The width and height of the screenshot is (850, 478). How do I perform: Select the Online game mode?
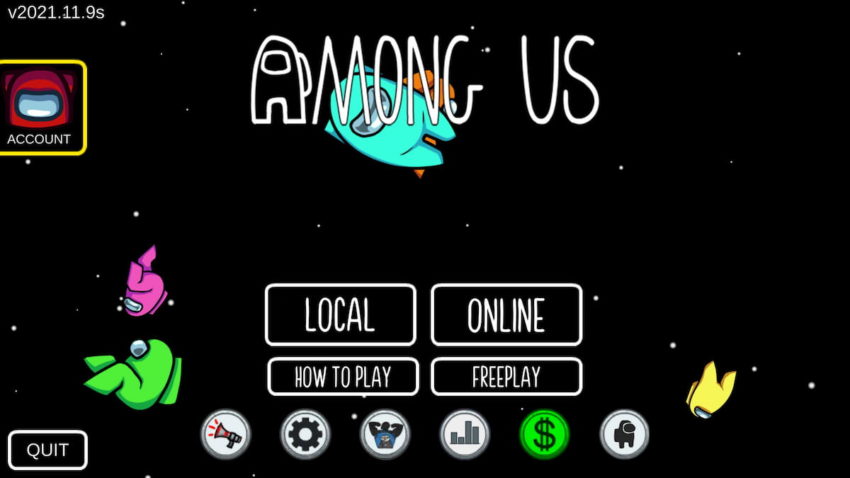point(506,315)
